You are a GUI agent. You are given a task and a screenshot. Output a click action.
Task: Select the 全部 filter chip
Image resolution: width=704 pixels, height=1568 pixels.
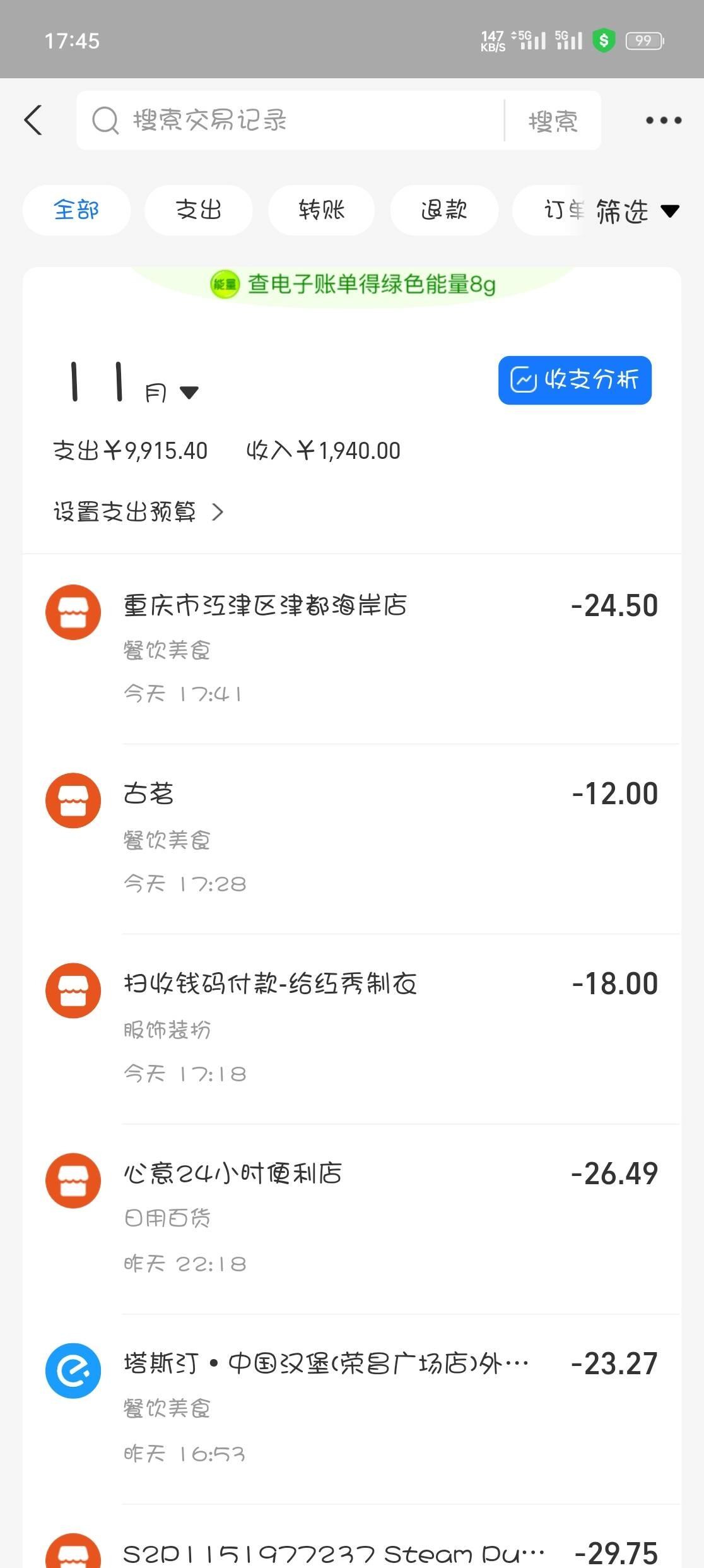tap(76, 210)
